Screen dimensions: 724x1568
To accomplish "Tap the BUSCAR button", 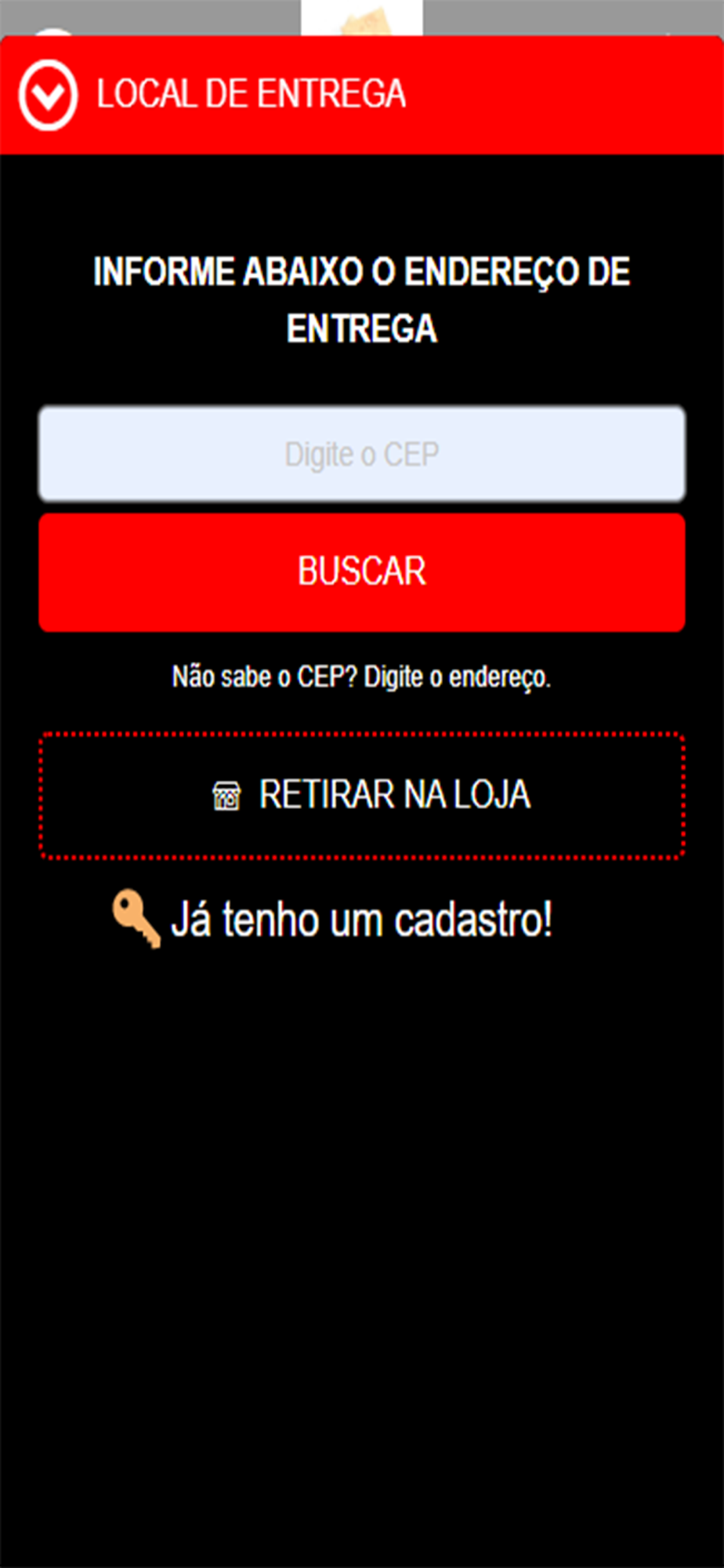I will point(362,572).
